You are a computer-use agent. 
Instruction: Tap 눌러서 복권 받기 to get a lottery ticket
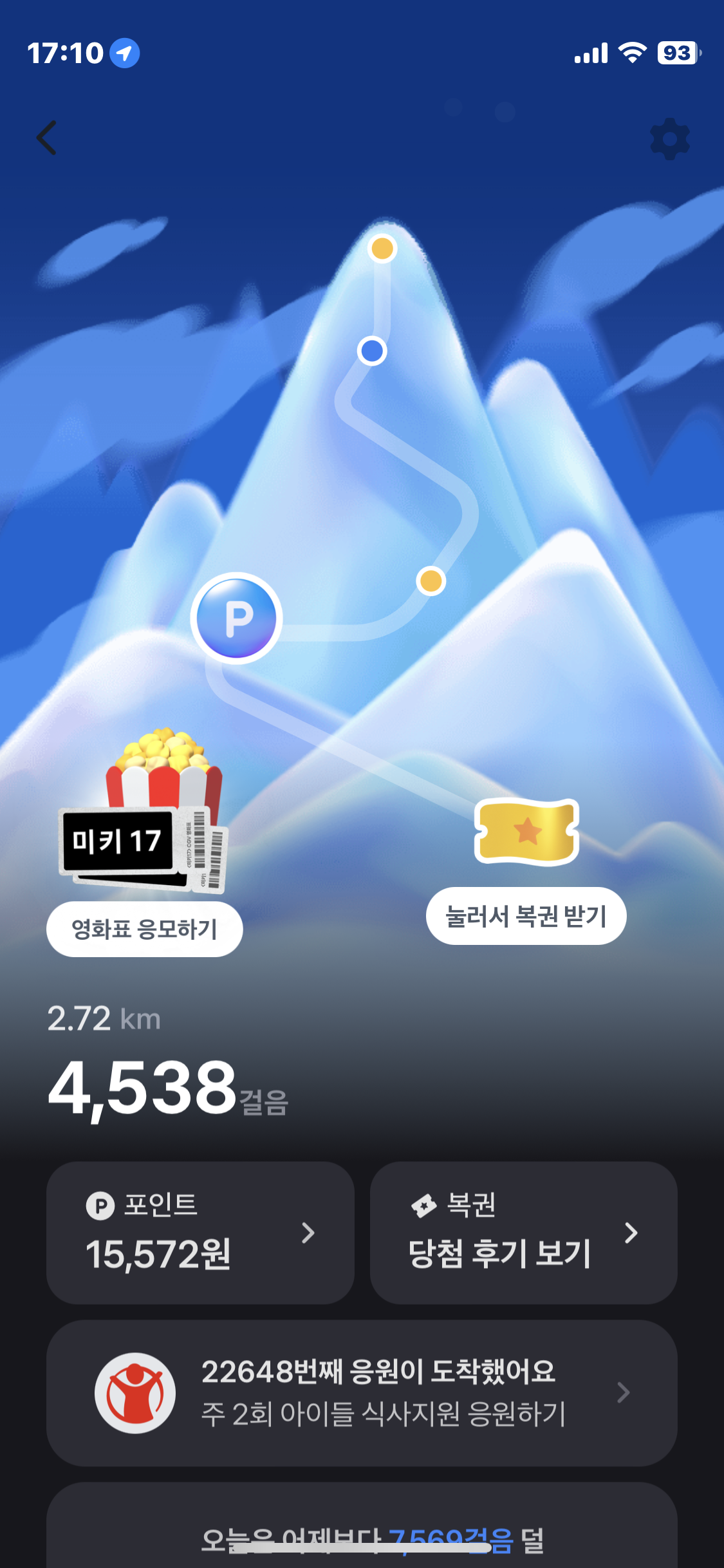[526, 916]
